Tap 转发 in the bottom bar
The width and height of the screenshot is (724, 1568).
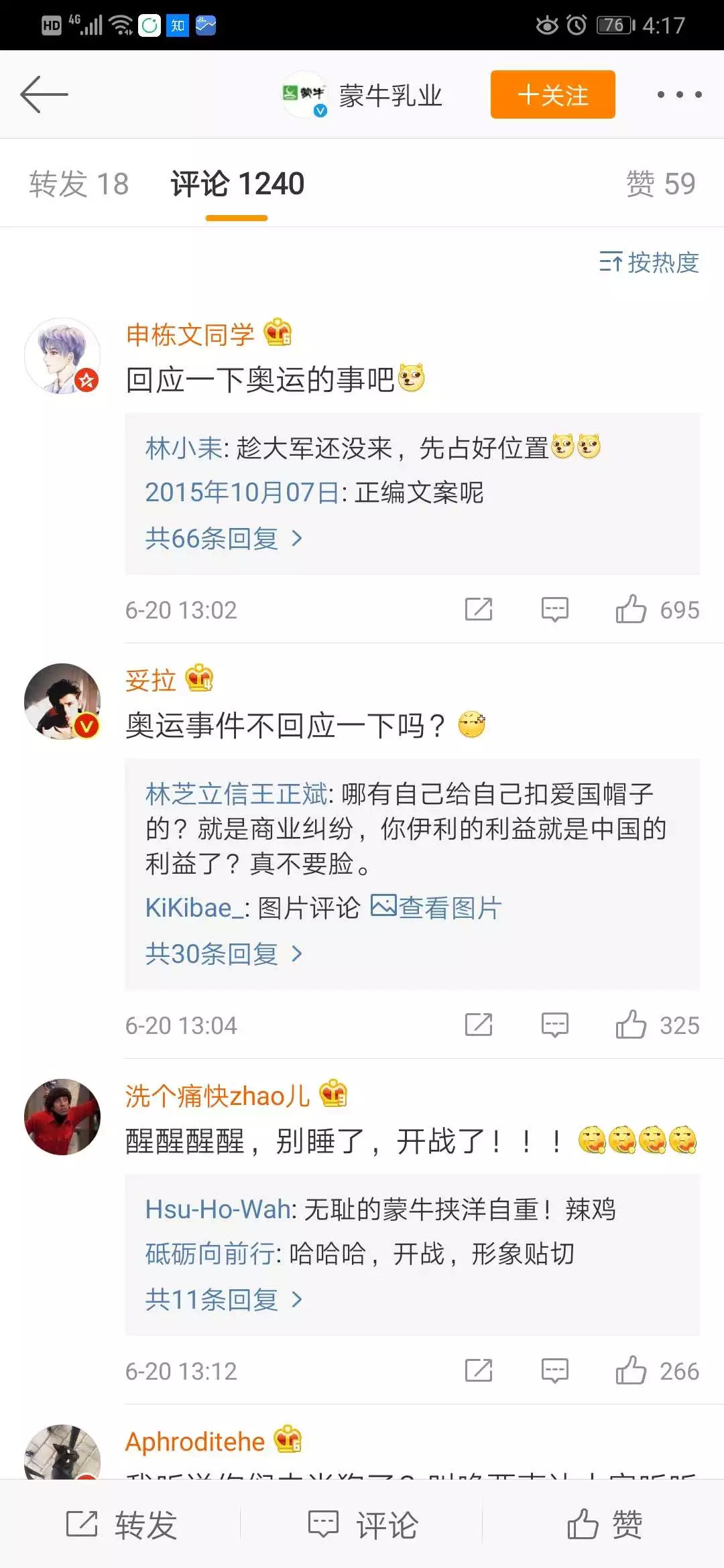pos(121,1524)
